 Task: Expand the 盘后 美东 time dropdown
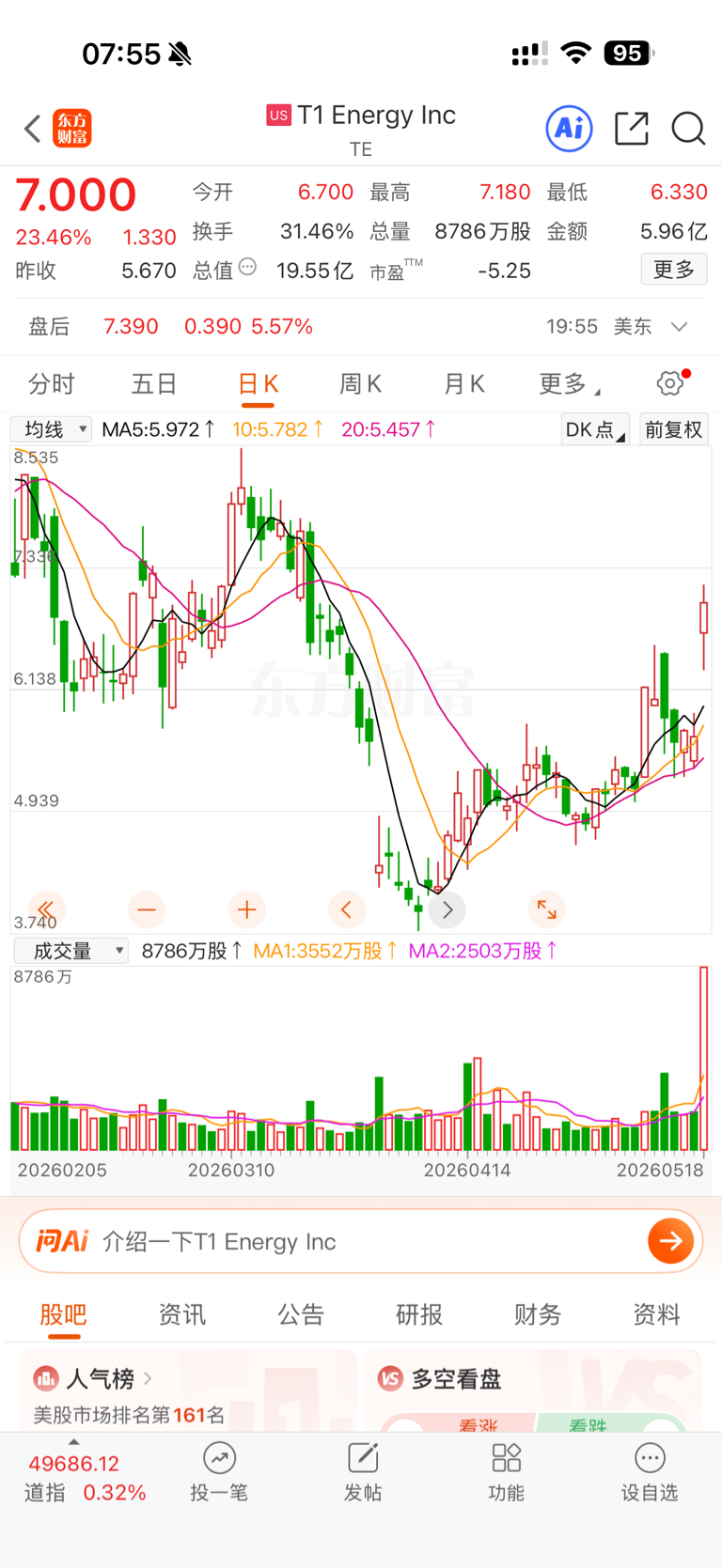(x=680, y=327)
